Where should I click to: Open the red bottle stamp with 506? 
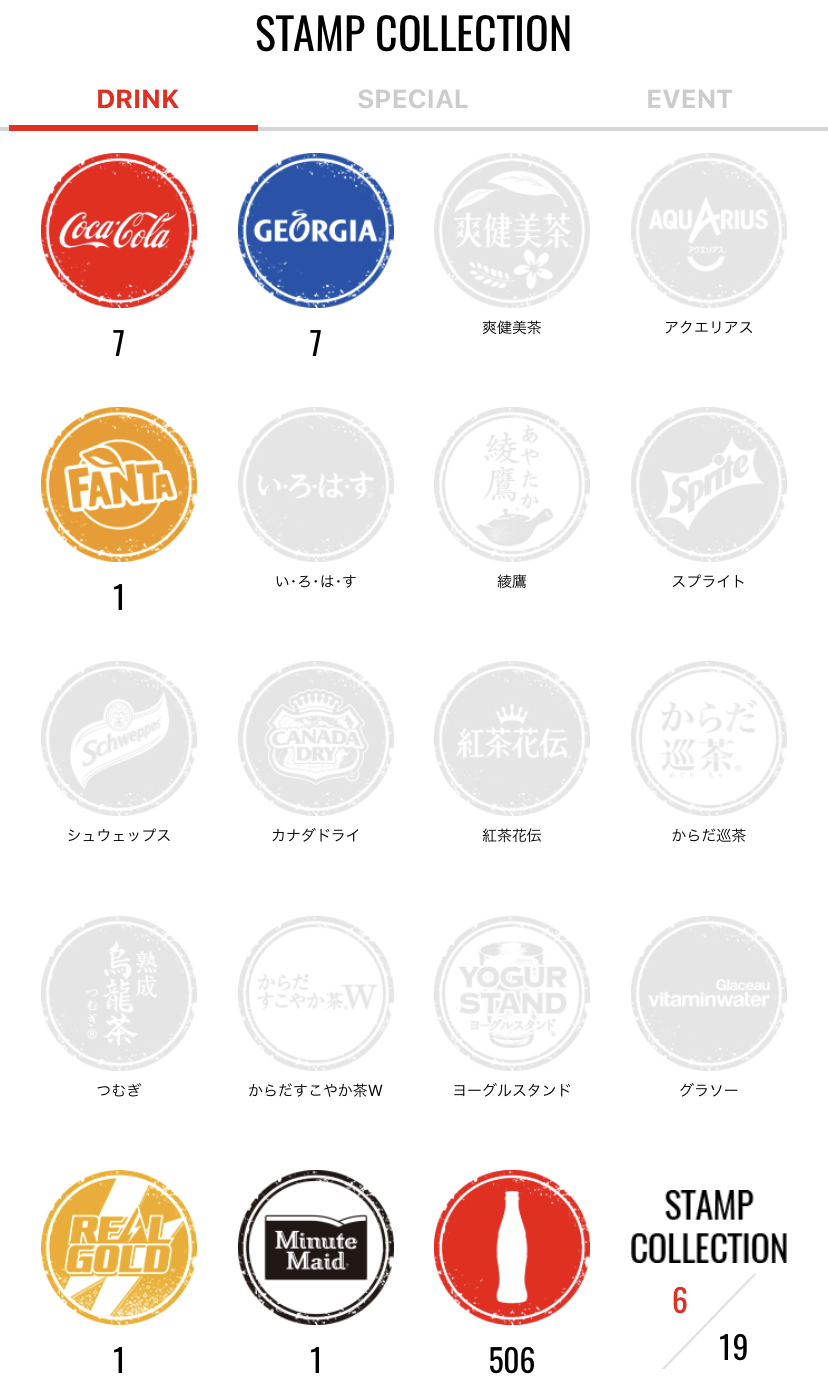pyautogui.click(x=512, y=1247)
